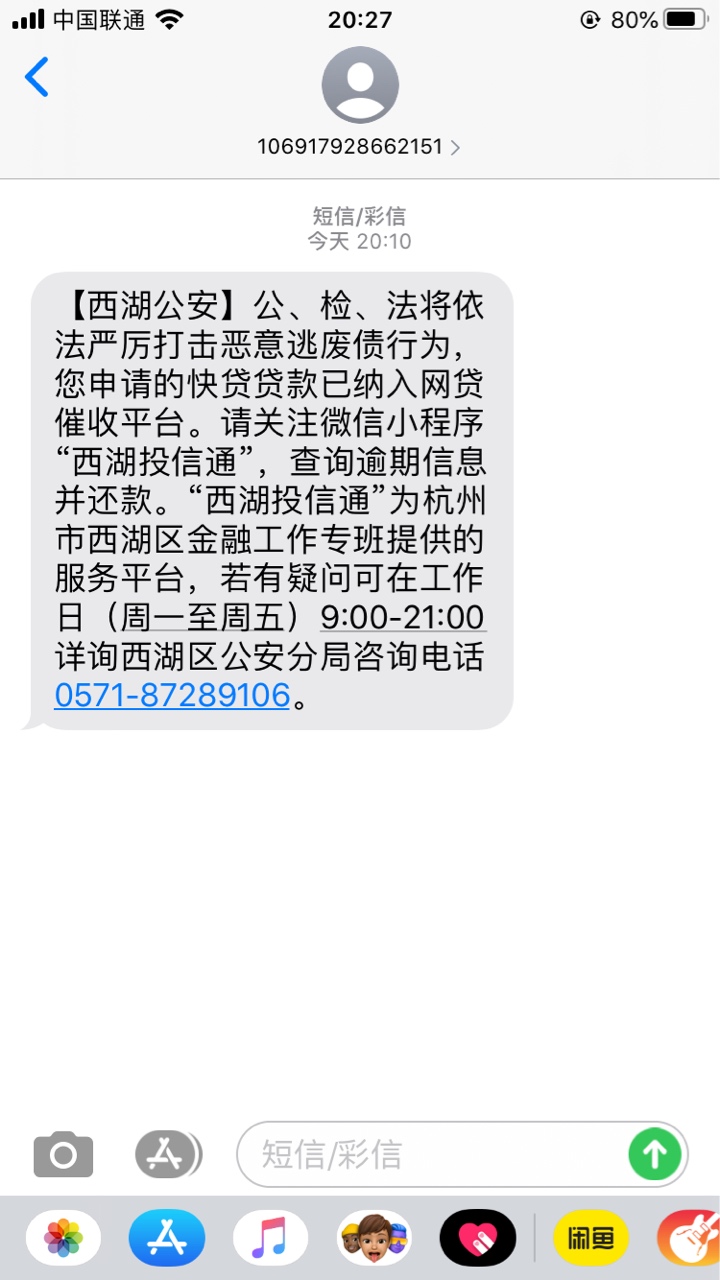Open the Photos iMessage app
Screen dimensions: 720x1280
click(63, 1238)
